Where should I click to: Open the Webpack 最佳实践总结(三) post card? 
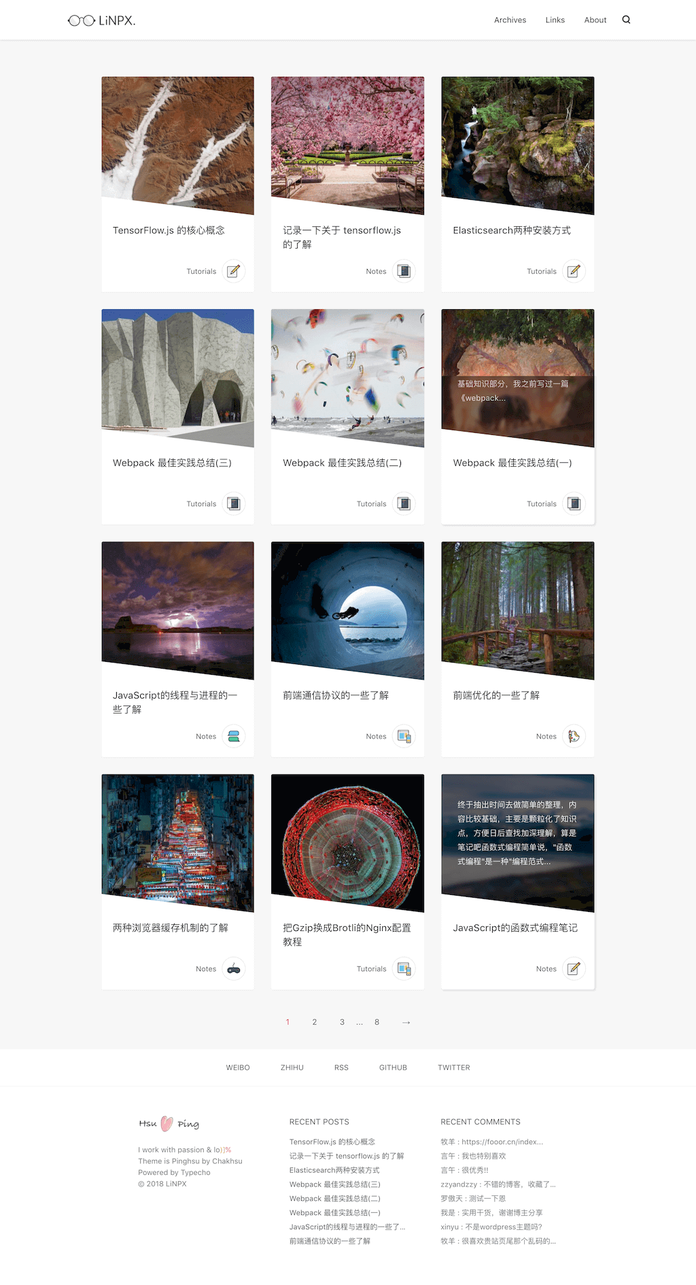point(172,463)
